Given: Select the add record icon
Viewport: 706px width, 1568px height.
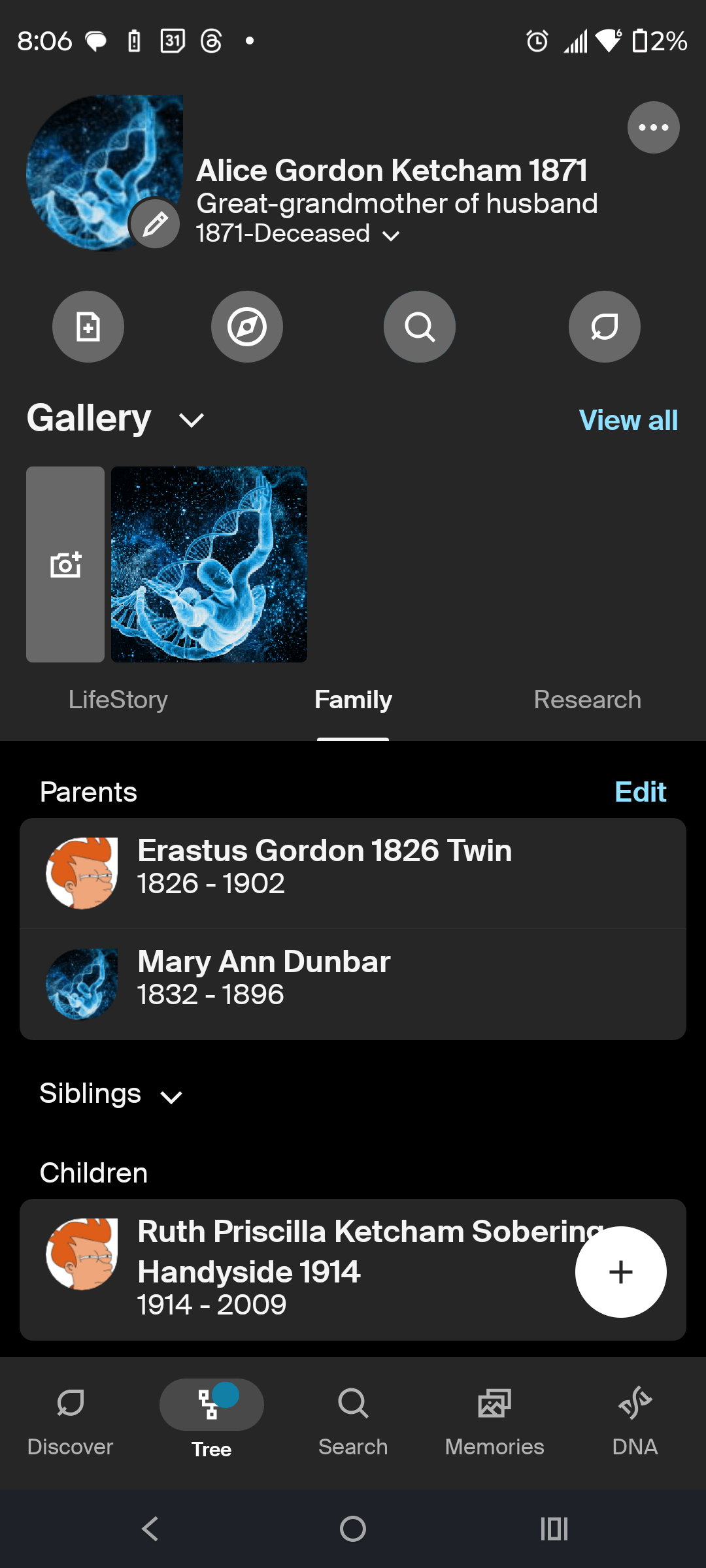Looking at the screenshot, I should point(88,327).
